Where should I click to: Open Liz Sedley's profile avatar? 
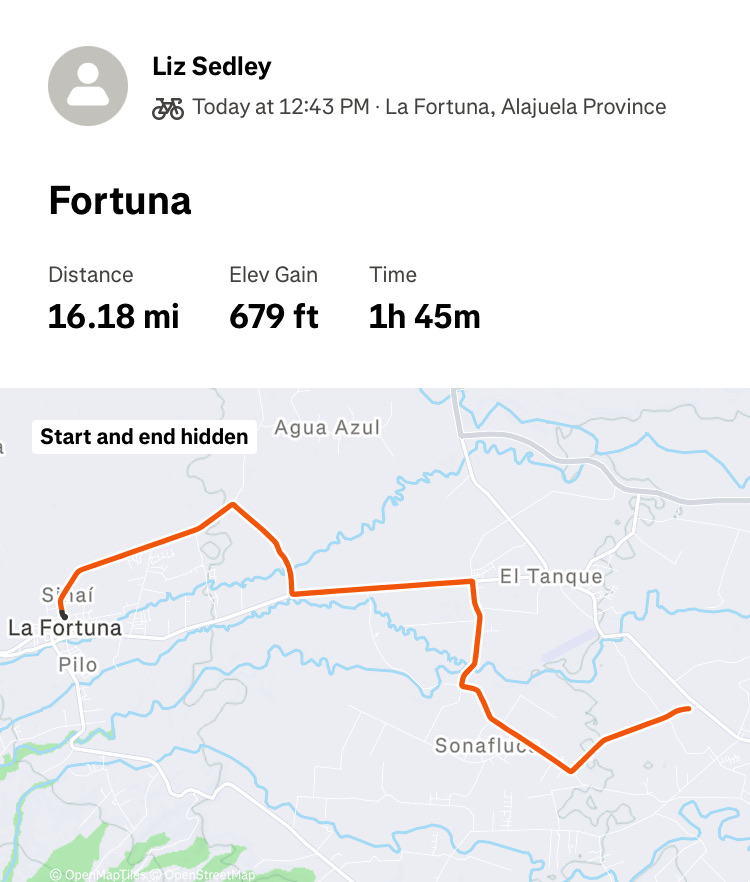(88, 86)
